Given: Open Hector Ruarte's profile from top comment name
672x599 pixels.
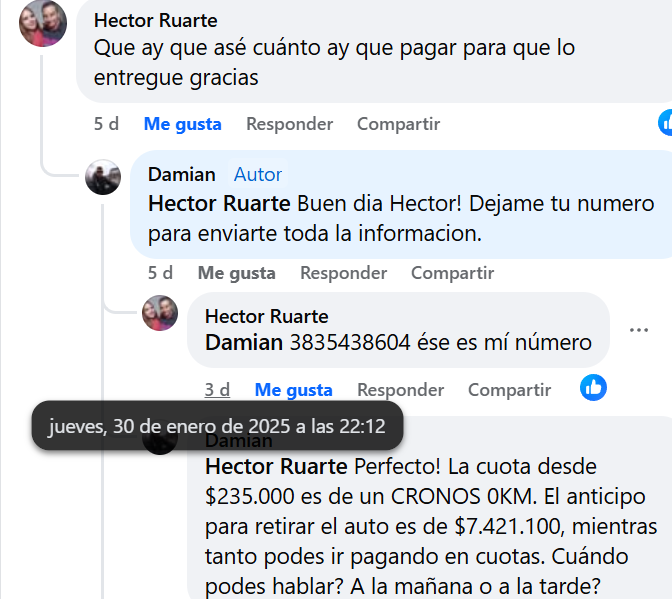Looking at the screenshot, I should pyautogui.click(x=155, y=20).
